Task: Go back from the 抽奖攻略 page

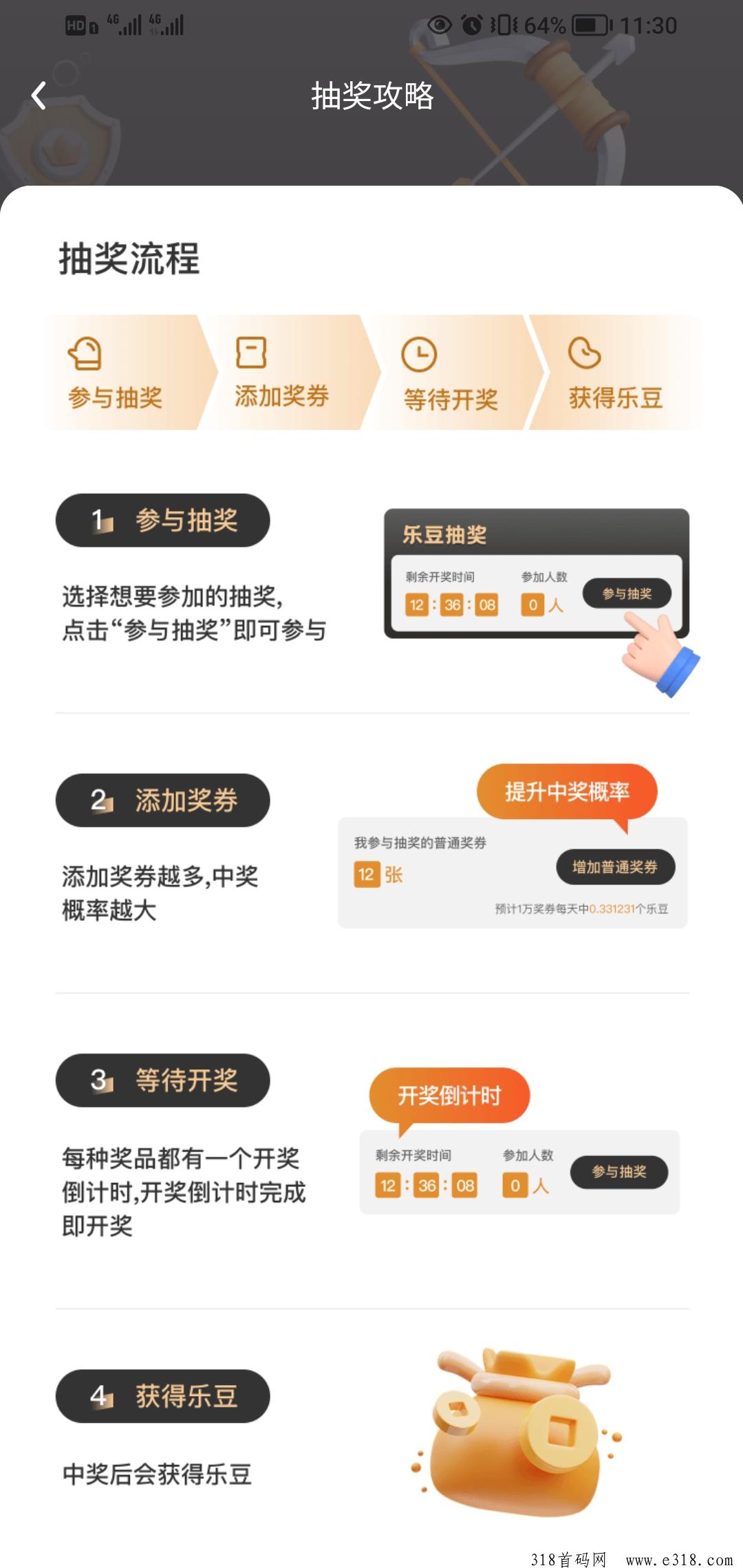Action: [x=39, y=96]
